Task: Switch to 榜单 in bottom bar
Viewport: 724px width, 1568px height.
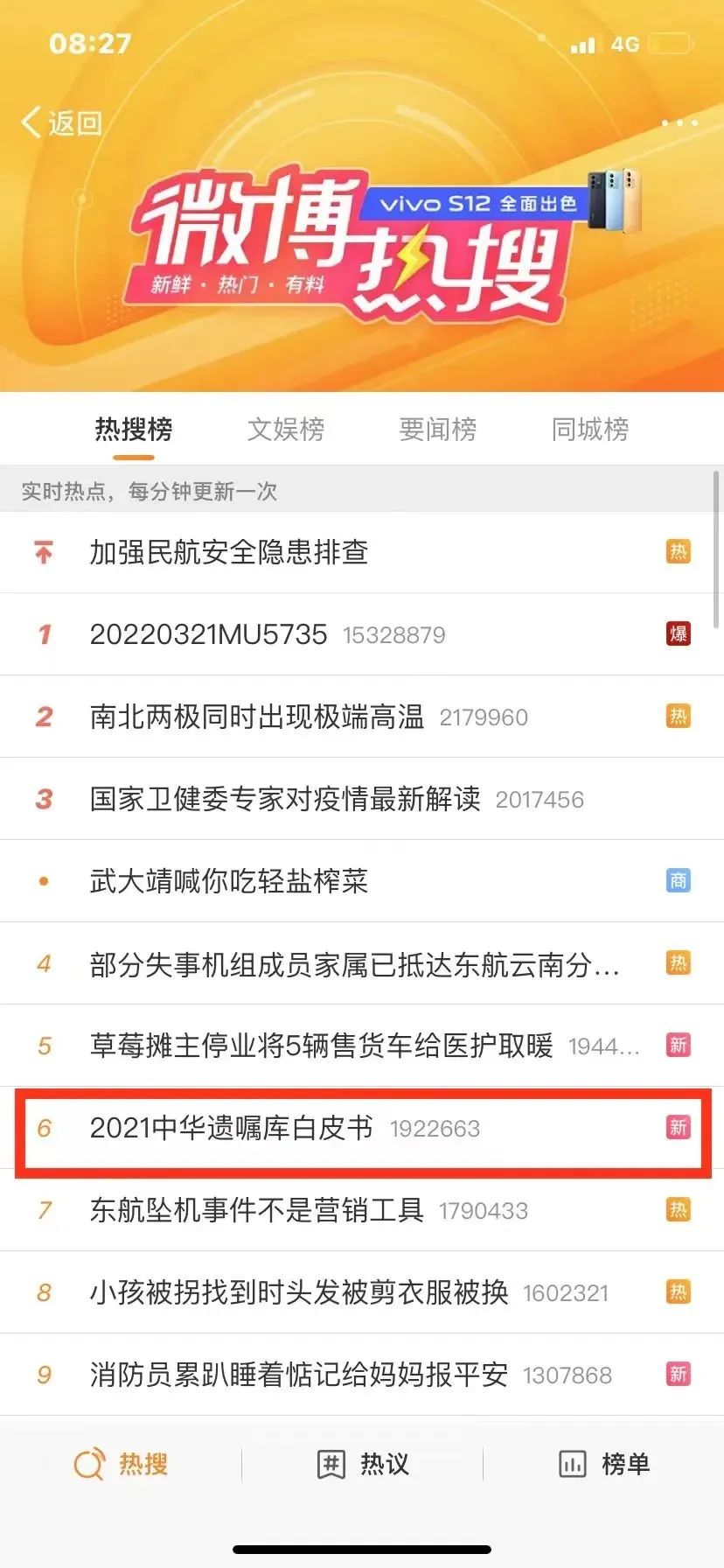Action: click(604, 1464)
